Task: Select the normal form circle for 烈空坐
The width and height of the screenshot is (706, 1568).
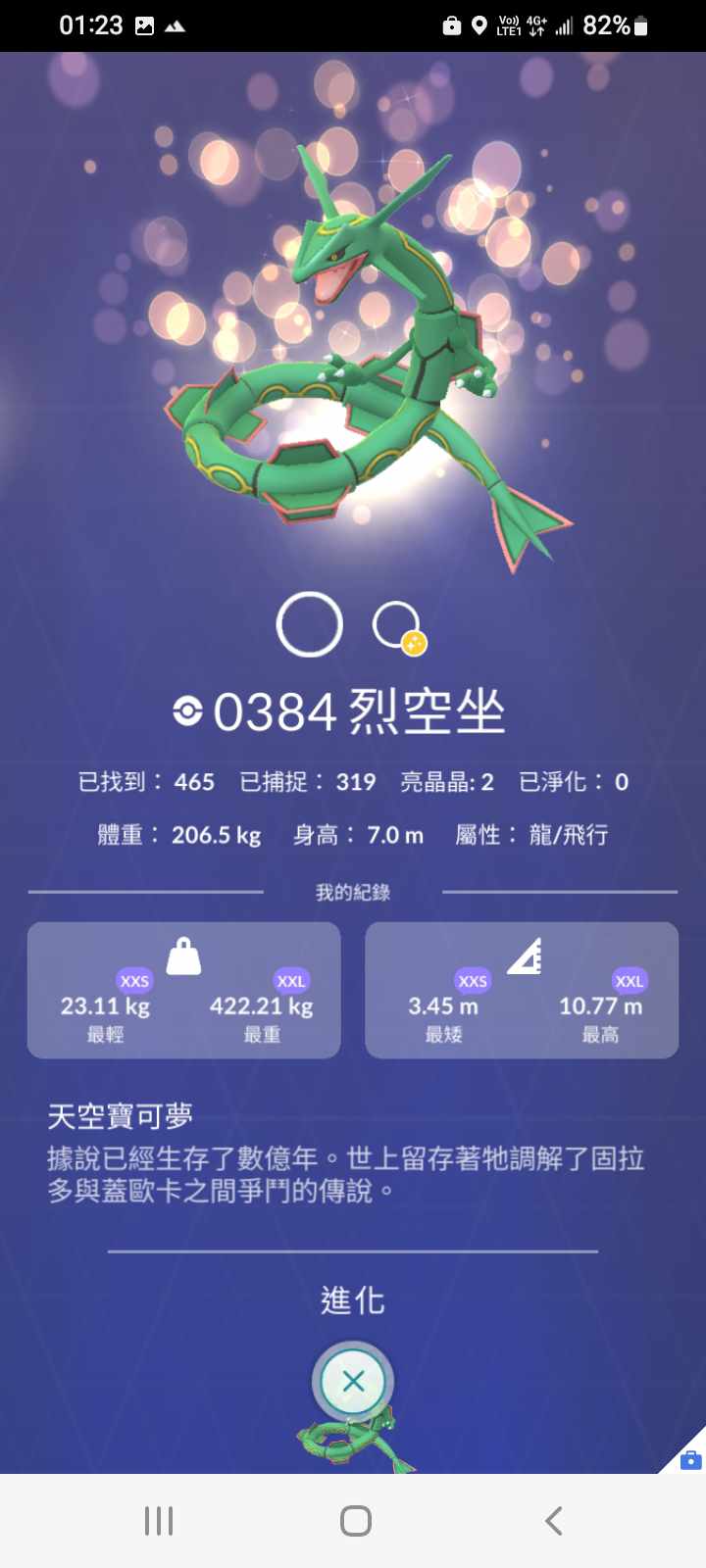Action: point(310,624)
